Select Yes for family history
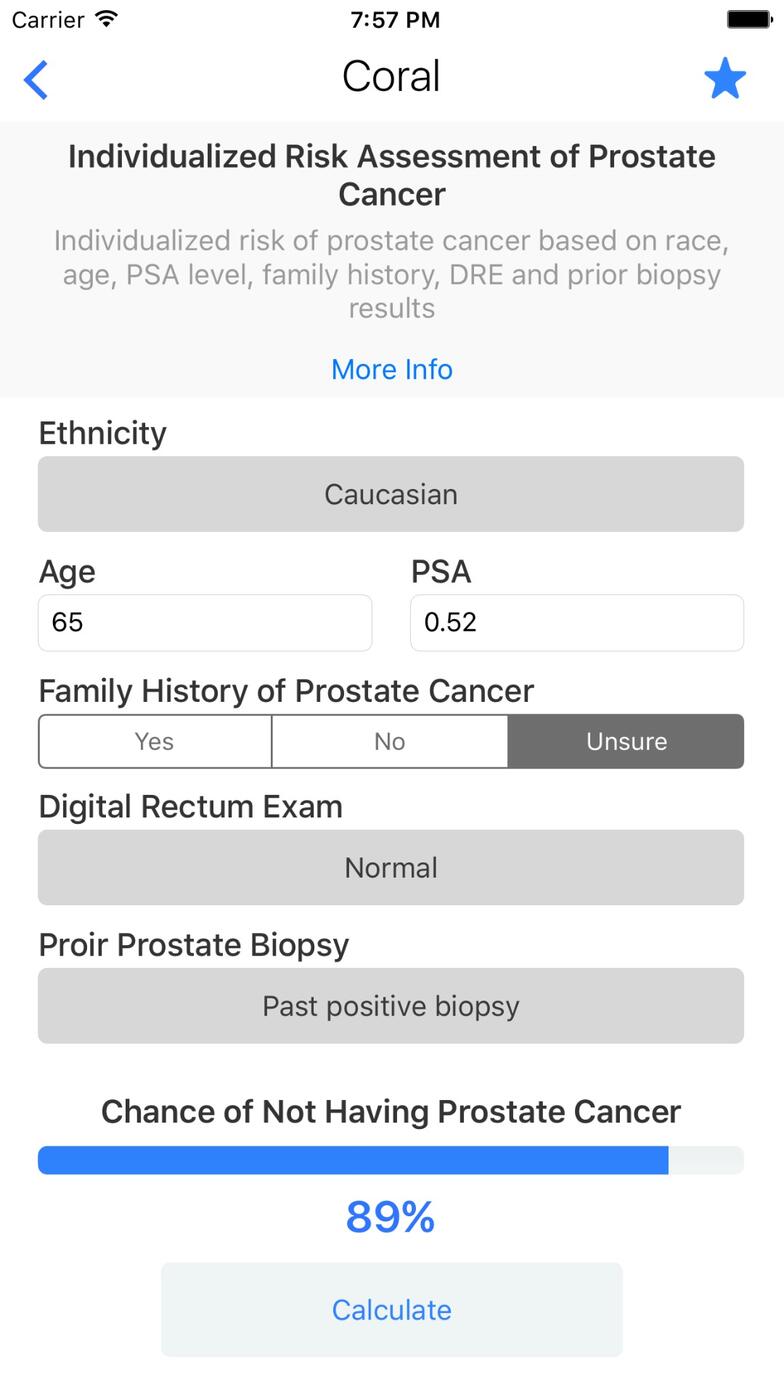This screenshot has height=1395, width=784. pyautogui.click(x=153, y=741)
